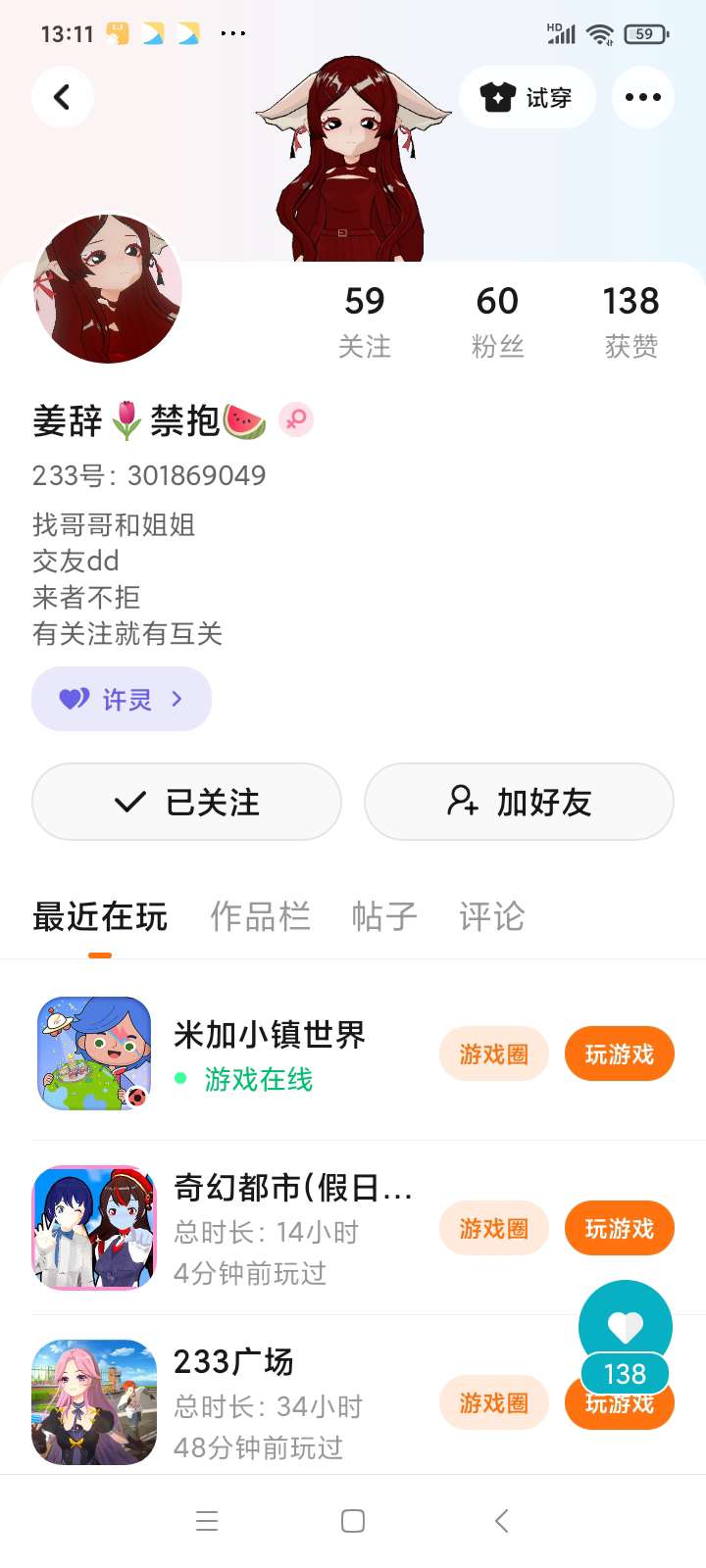Tap the system home button
This screenshot has height=1568, width=706.
(353, 1521)
